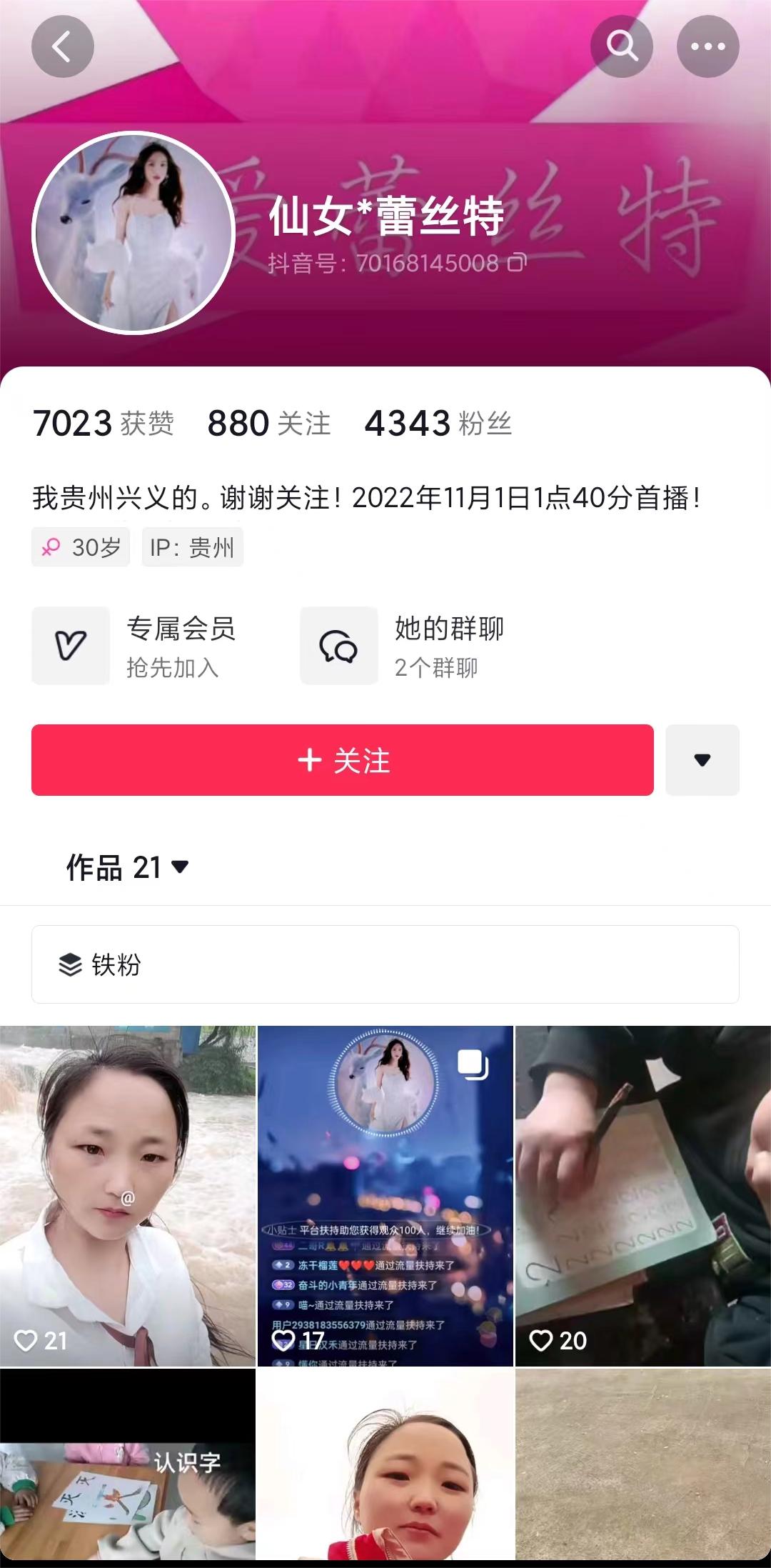Follow this user with 关注 button
This screenshot has height=1568, width=771.
(x=343, y=760)
